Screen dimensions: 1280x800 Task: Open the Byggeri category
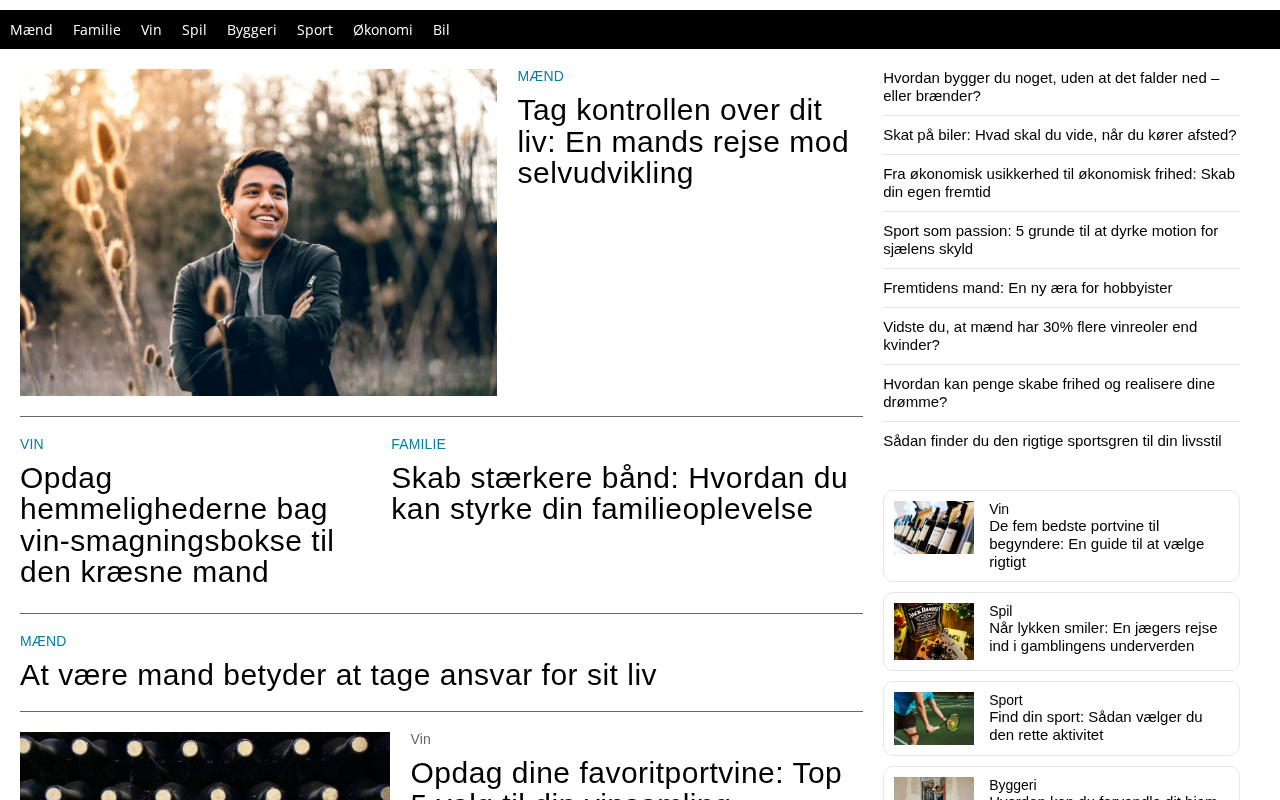click(x=252, y=30)
